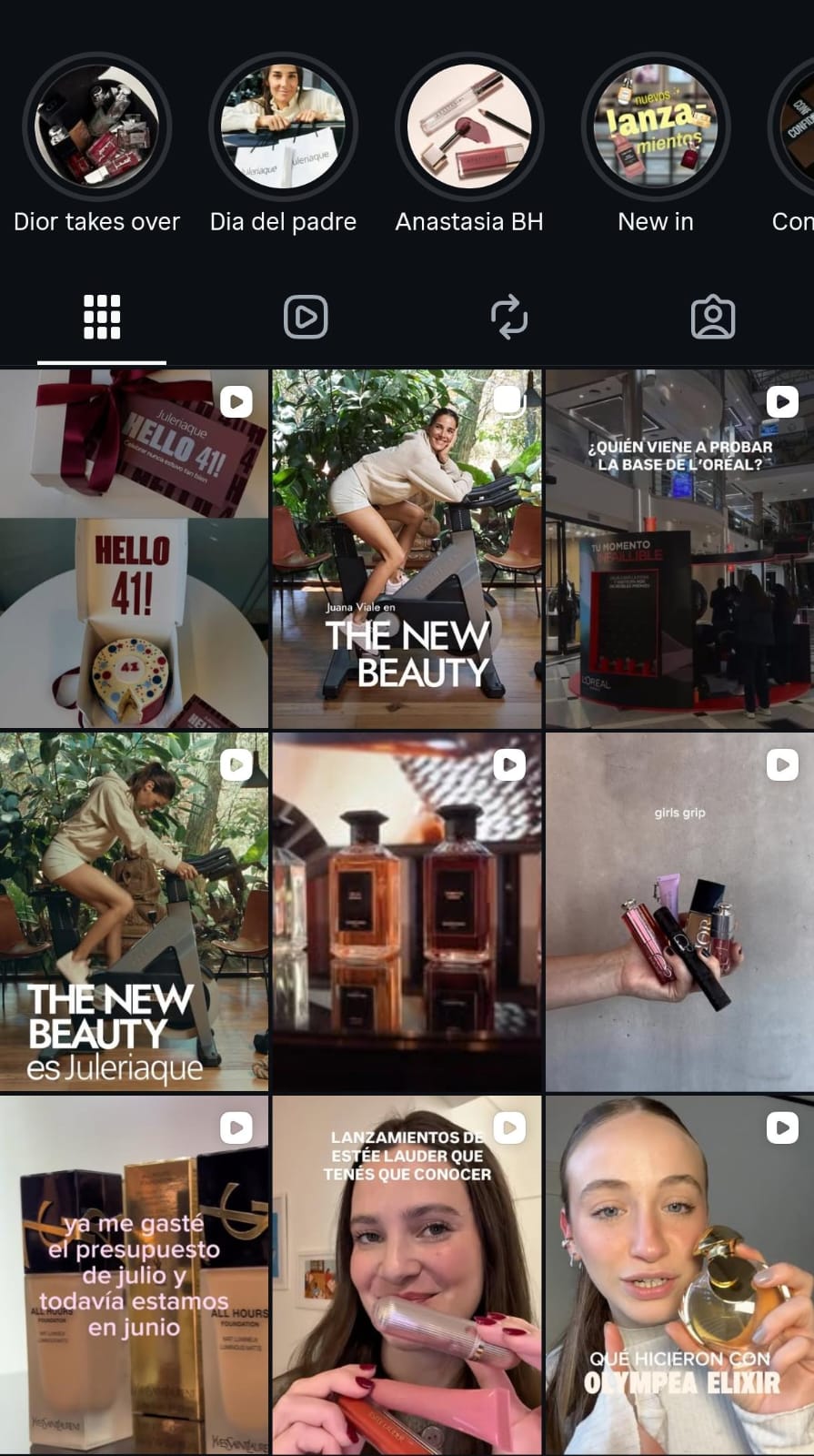
Task: Open the reposts tab
Action: [509, 317]
